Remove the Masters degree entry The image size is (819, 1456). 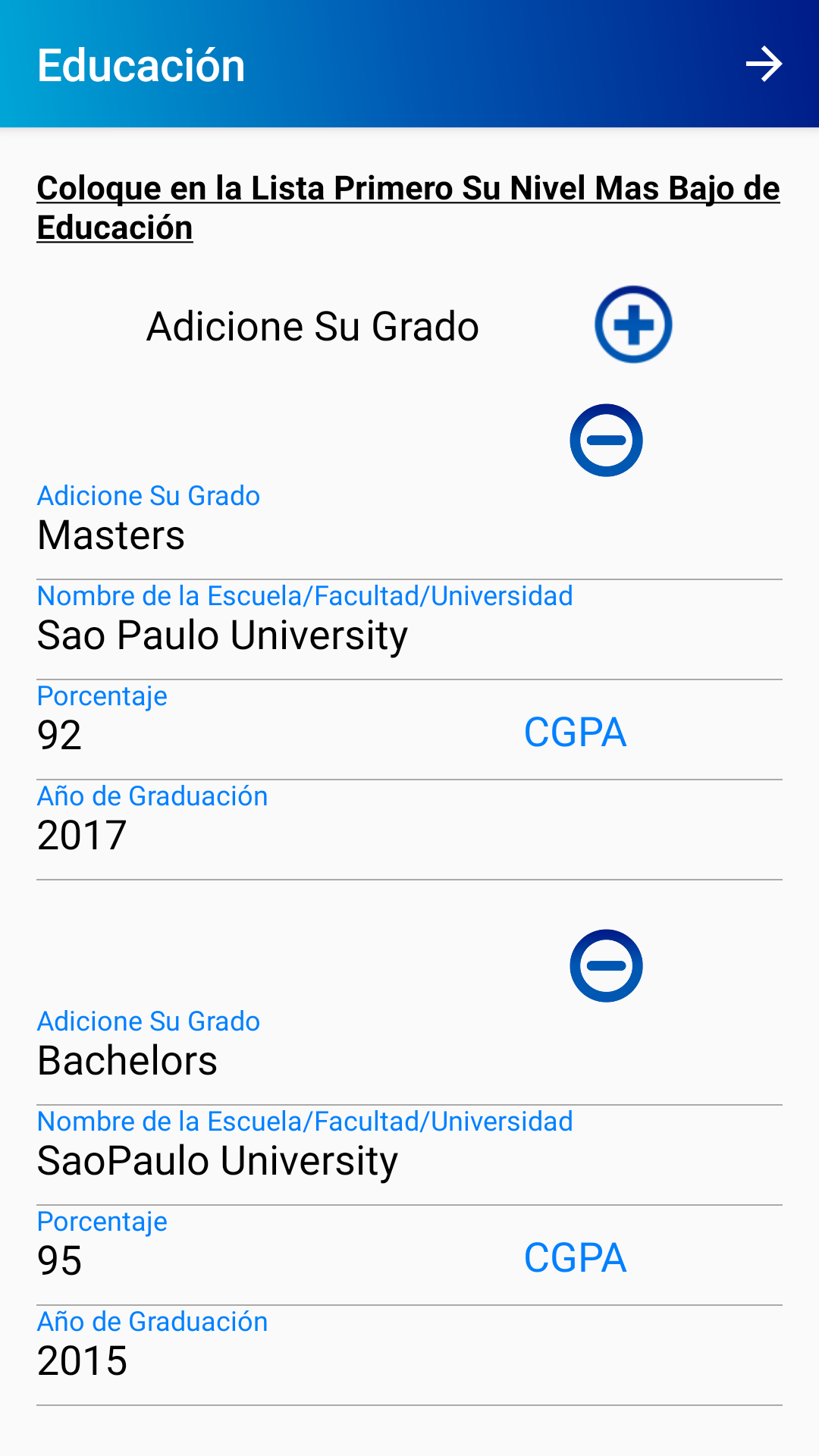(607, 441)
